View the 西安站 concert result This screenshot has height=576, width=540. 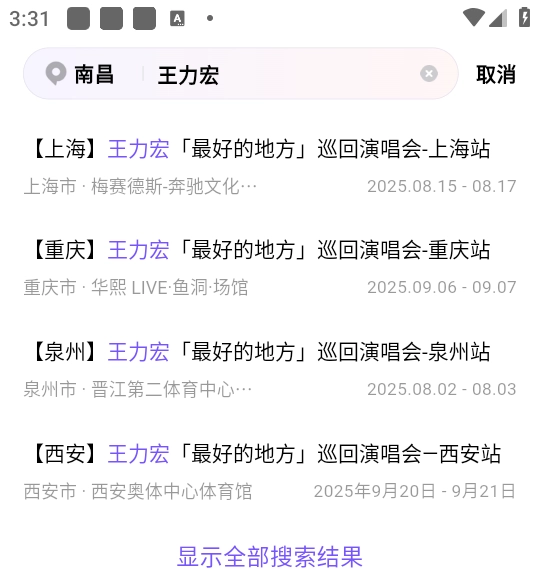[270, 471]
